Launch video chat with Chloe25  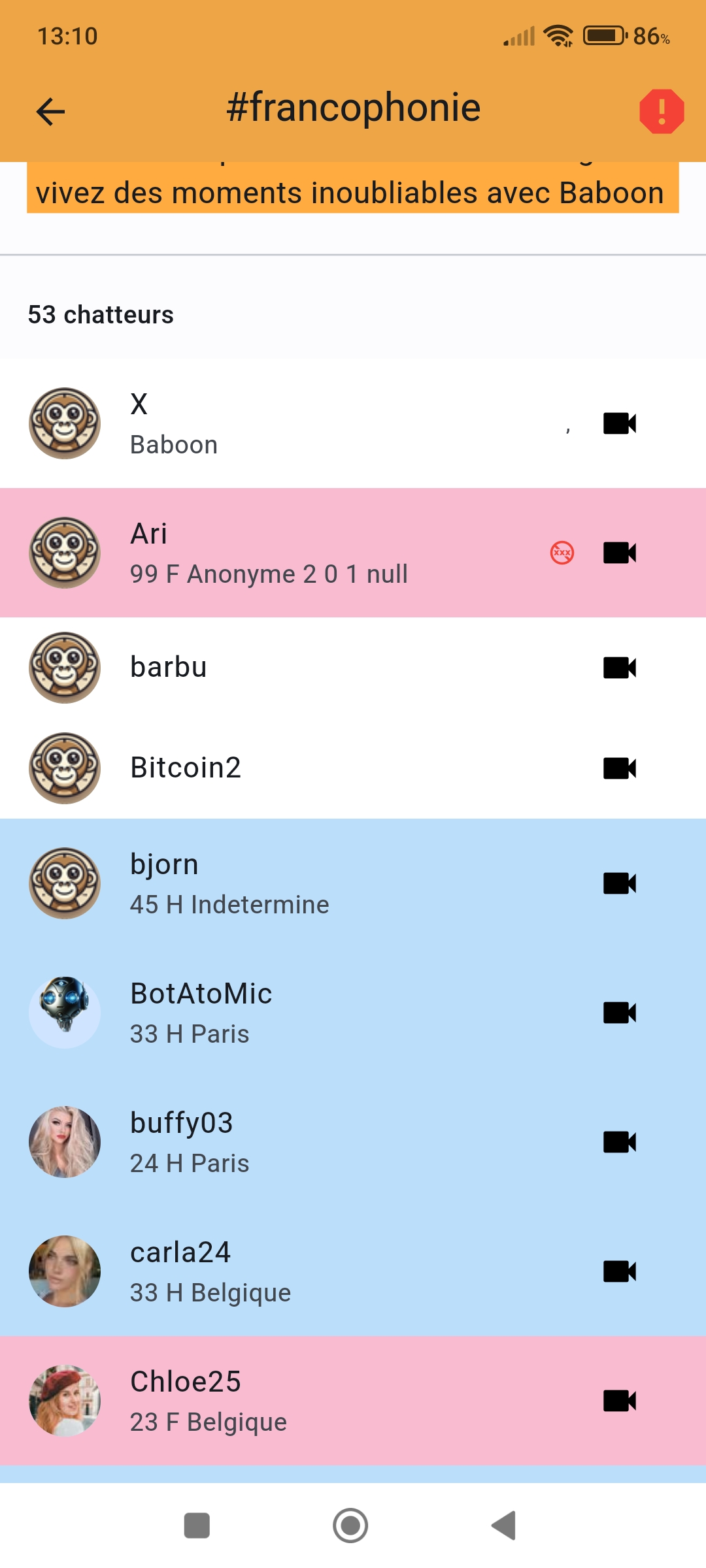pyautogui.click(x=620, y=1401)
